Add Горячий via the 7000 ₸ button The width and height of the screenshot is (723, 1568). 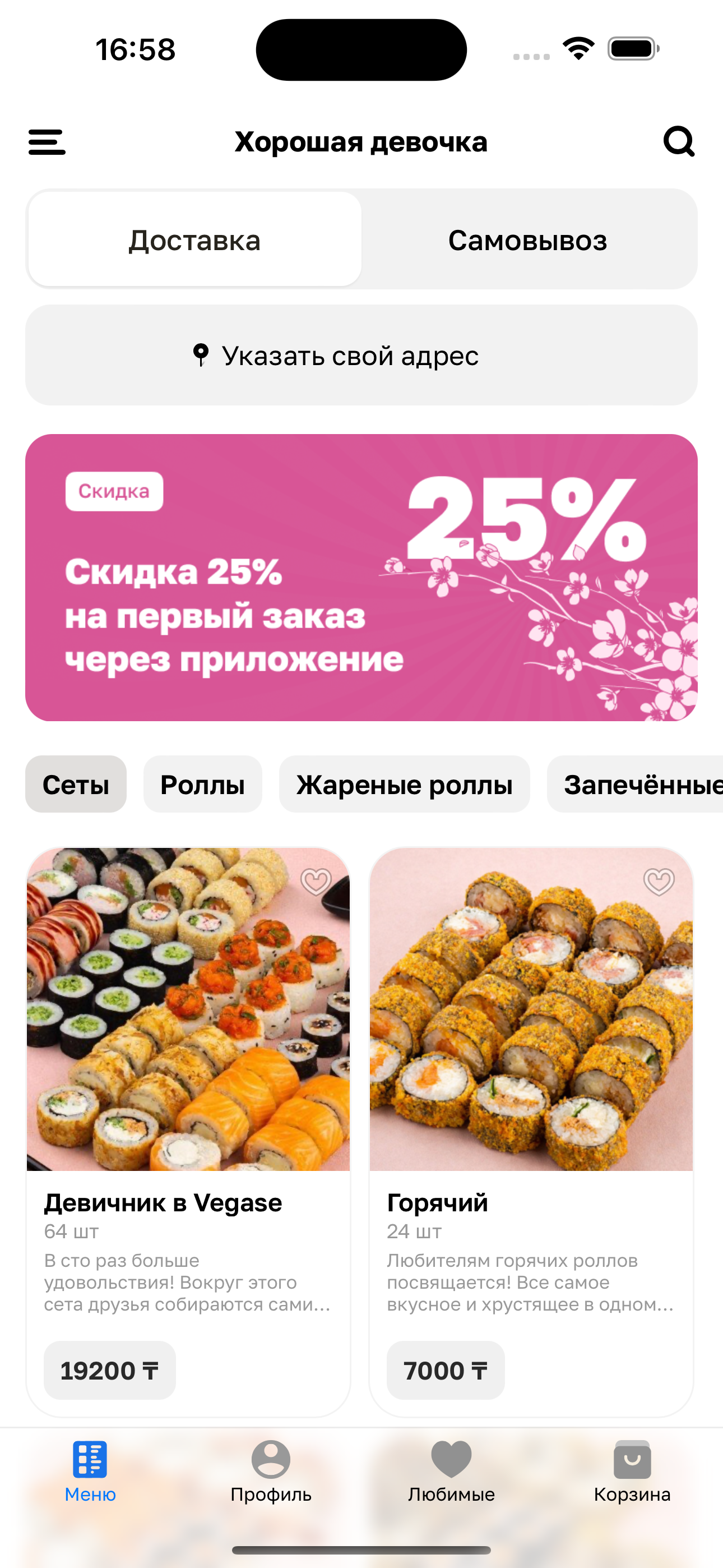pos(446,1370)
